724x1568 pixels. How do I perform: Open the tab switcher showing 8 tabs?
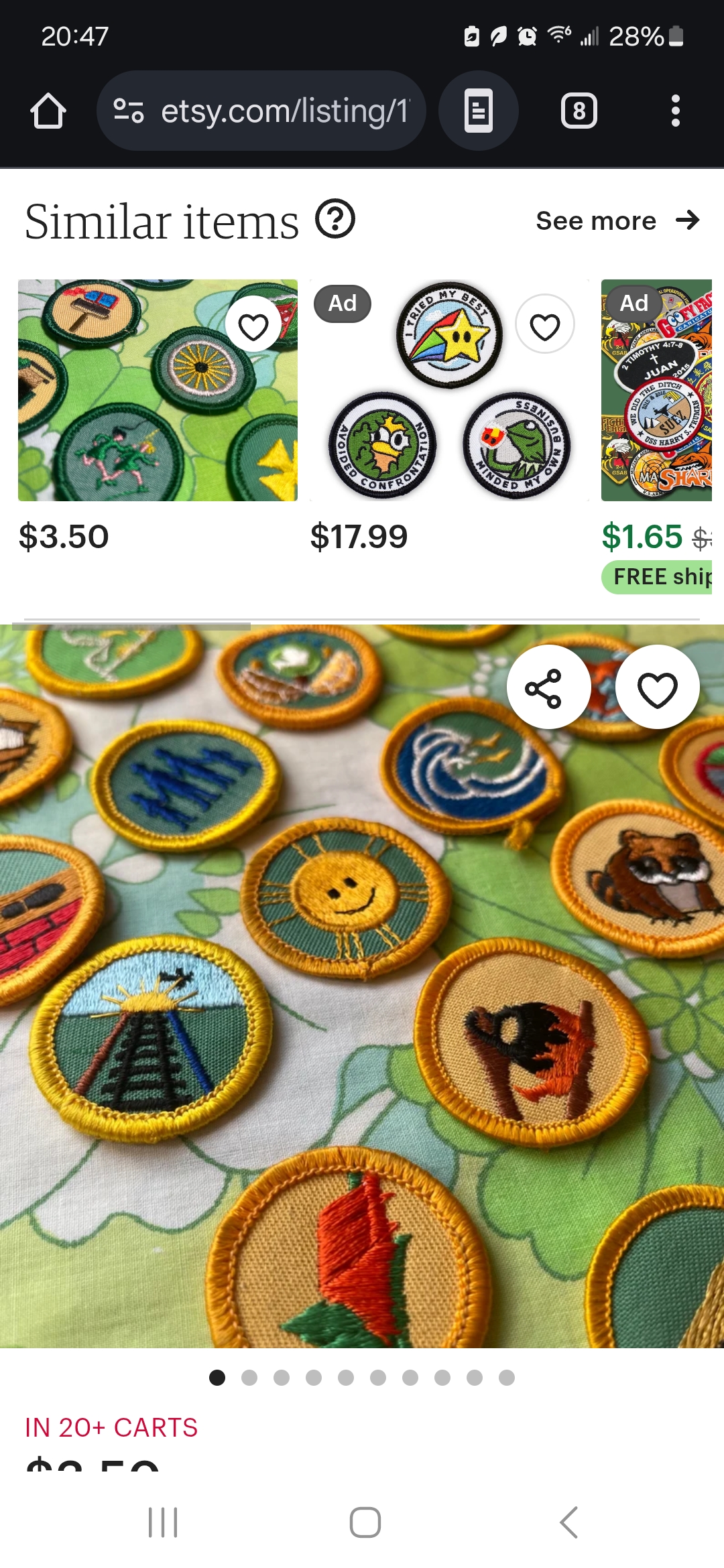[x=579, y=111]
